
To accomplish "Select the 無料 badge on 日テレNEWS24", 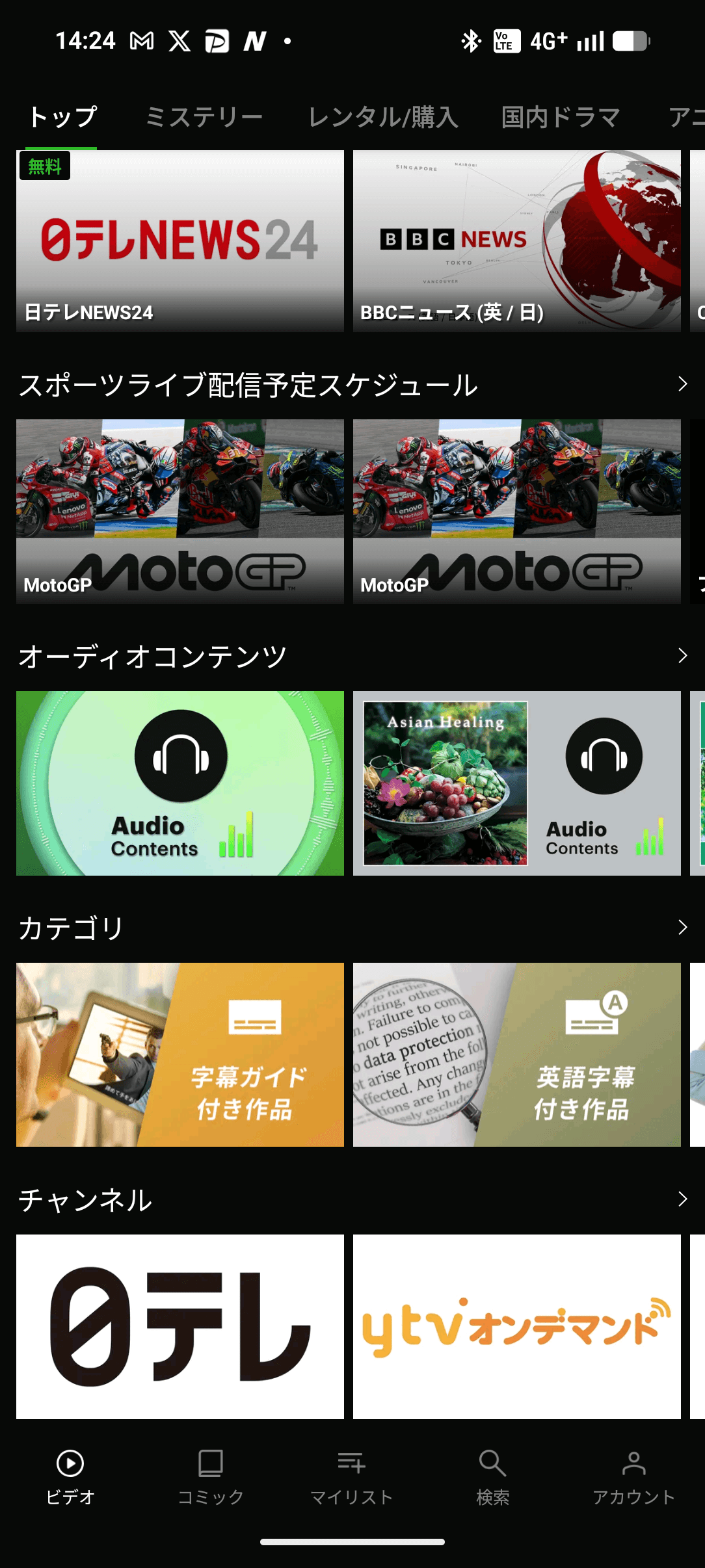I will pos(44,166).
